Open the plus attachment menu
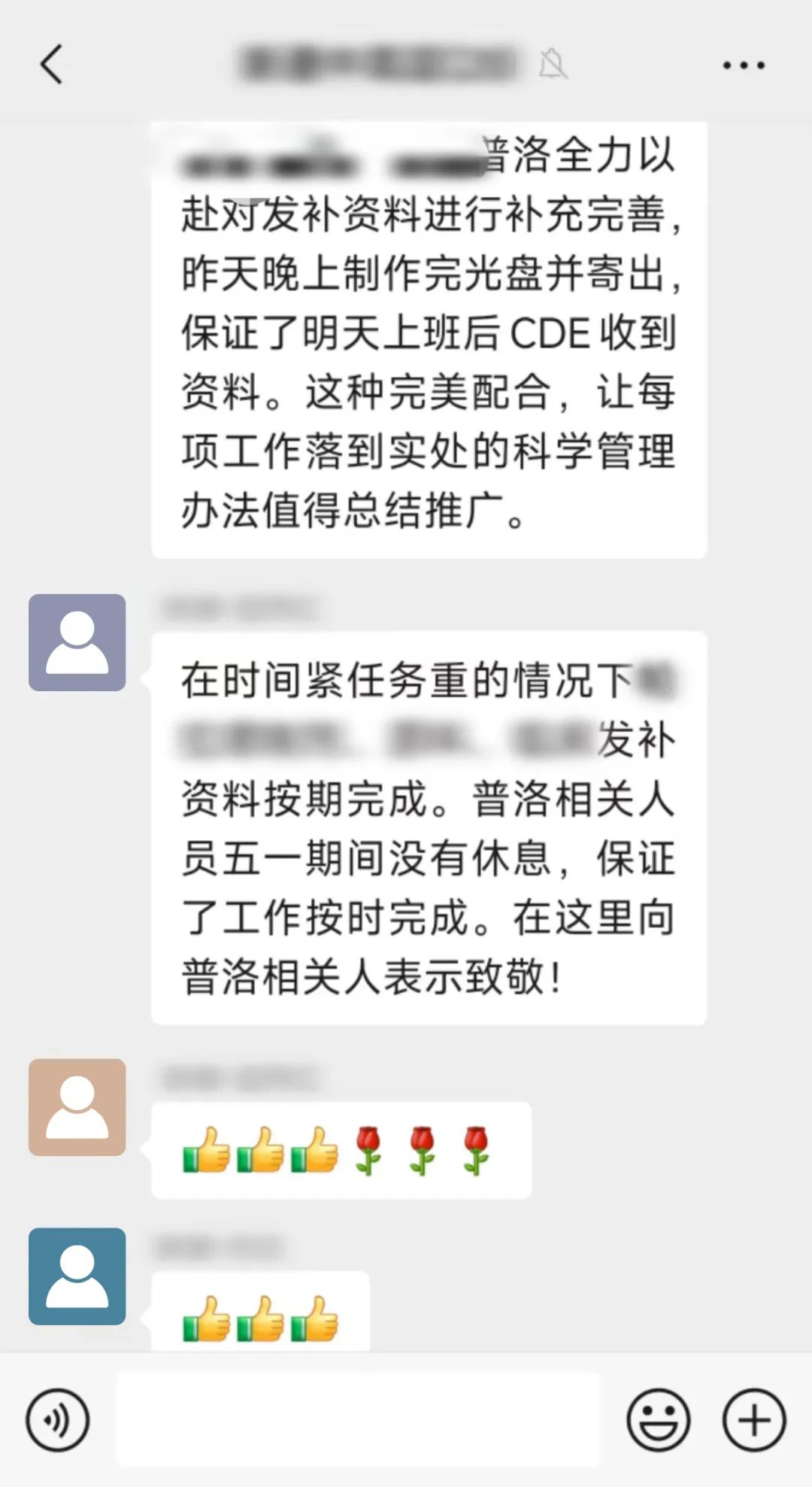 tap(754, 1419)
